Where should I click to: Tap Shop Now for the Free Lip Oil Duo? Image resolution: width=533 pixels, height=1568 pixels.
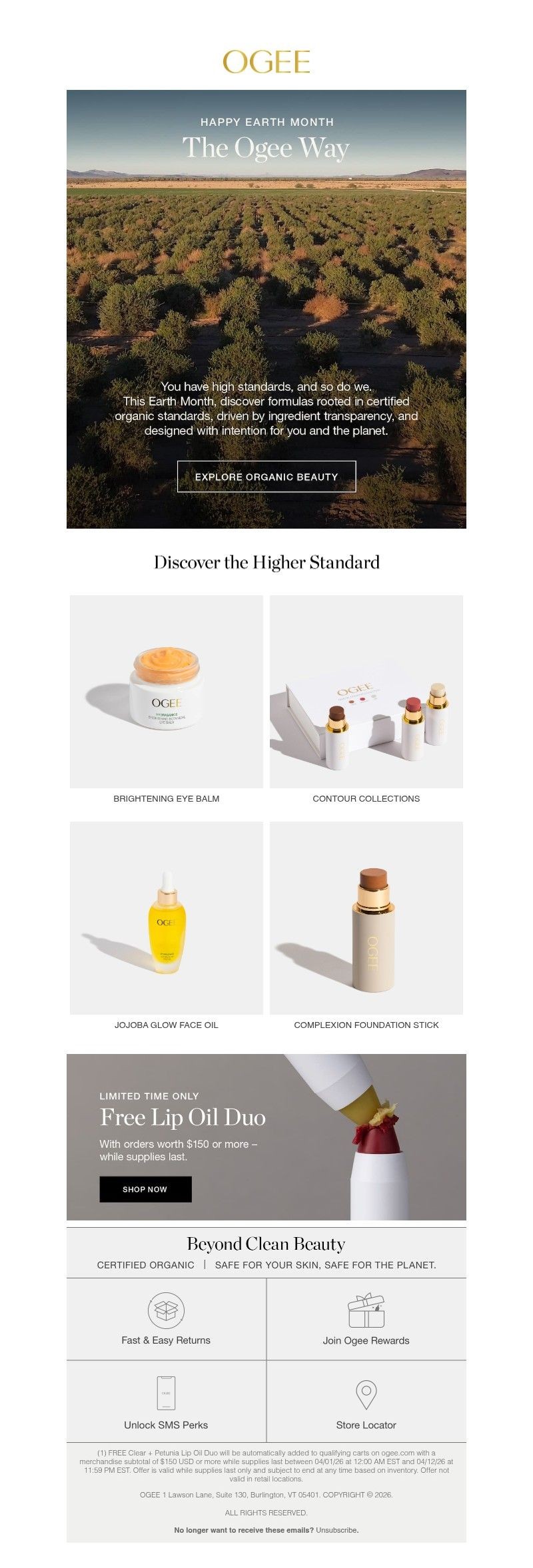[145, 1189]
